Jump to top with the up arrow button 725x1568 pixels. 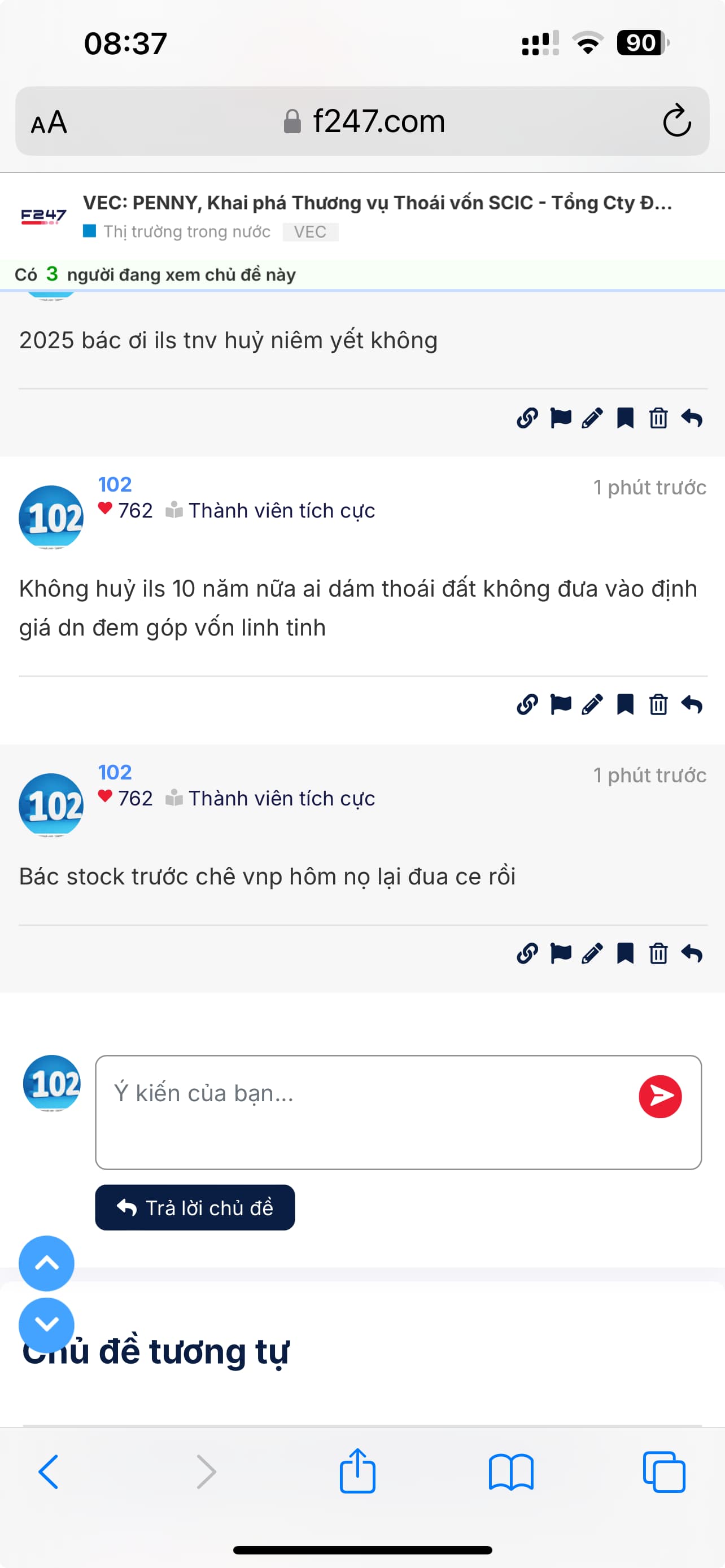tap(46, 1263)
